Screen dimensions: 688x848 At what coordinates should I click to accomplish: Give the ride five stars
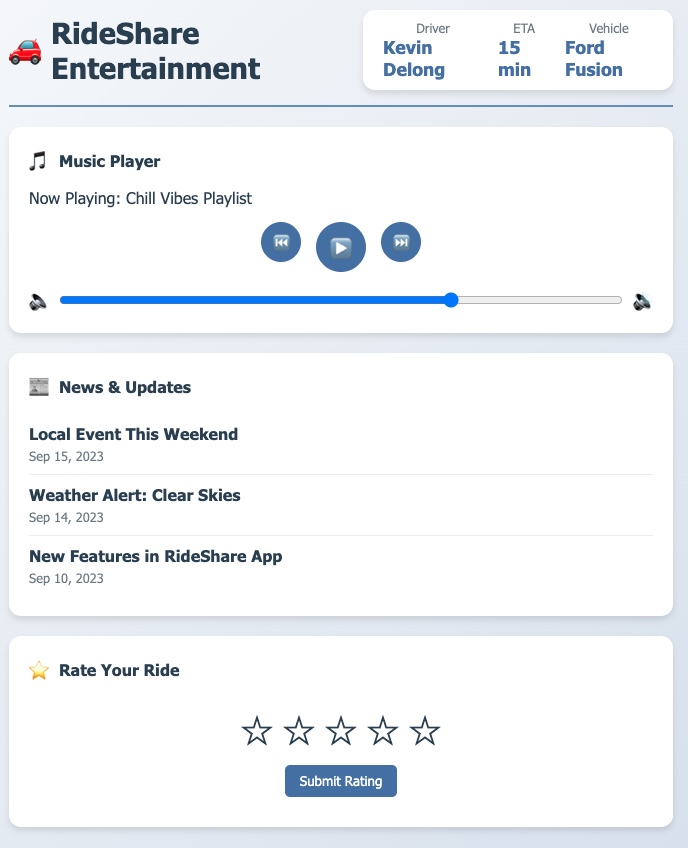coord(425,732)
